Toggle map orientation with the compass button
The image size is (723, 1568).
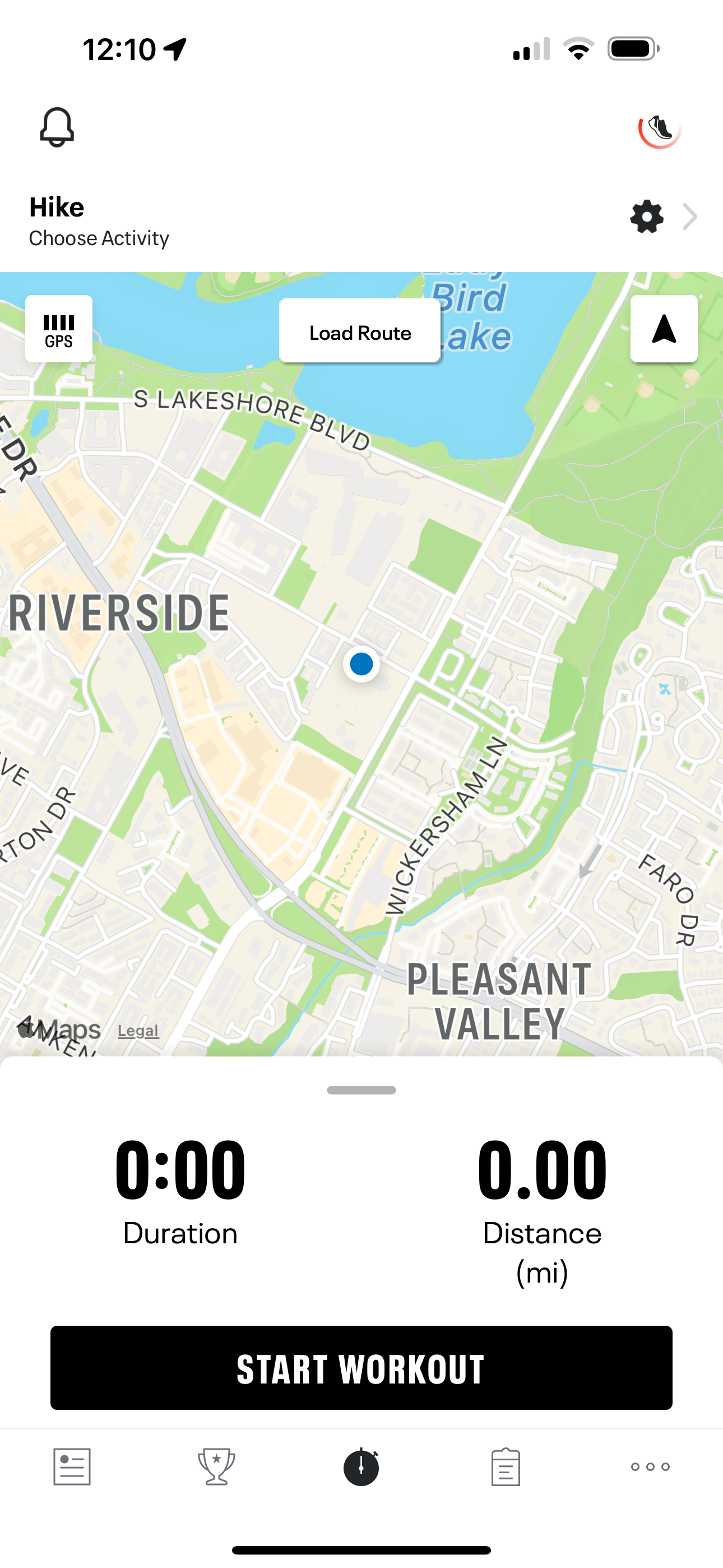click(x=664, y=329)
